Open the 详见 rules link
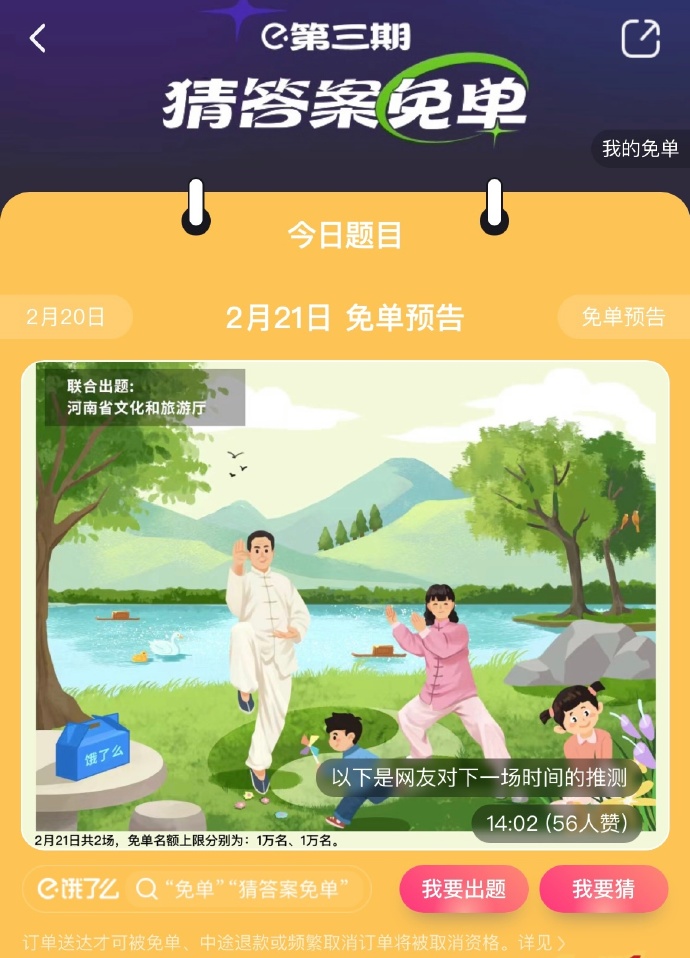Image resolution: width=690 pixels, height=958 pixels. tap(546, 942)
